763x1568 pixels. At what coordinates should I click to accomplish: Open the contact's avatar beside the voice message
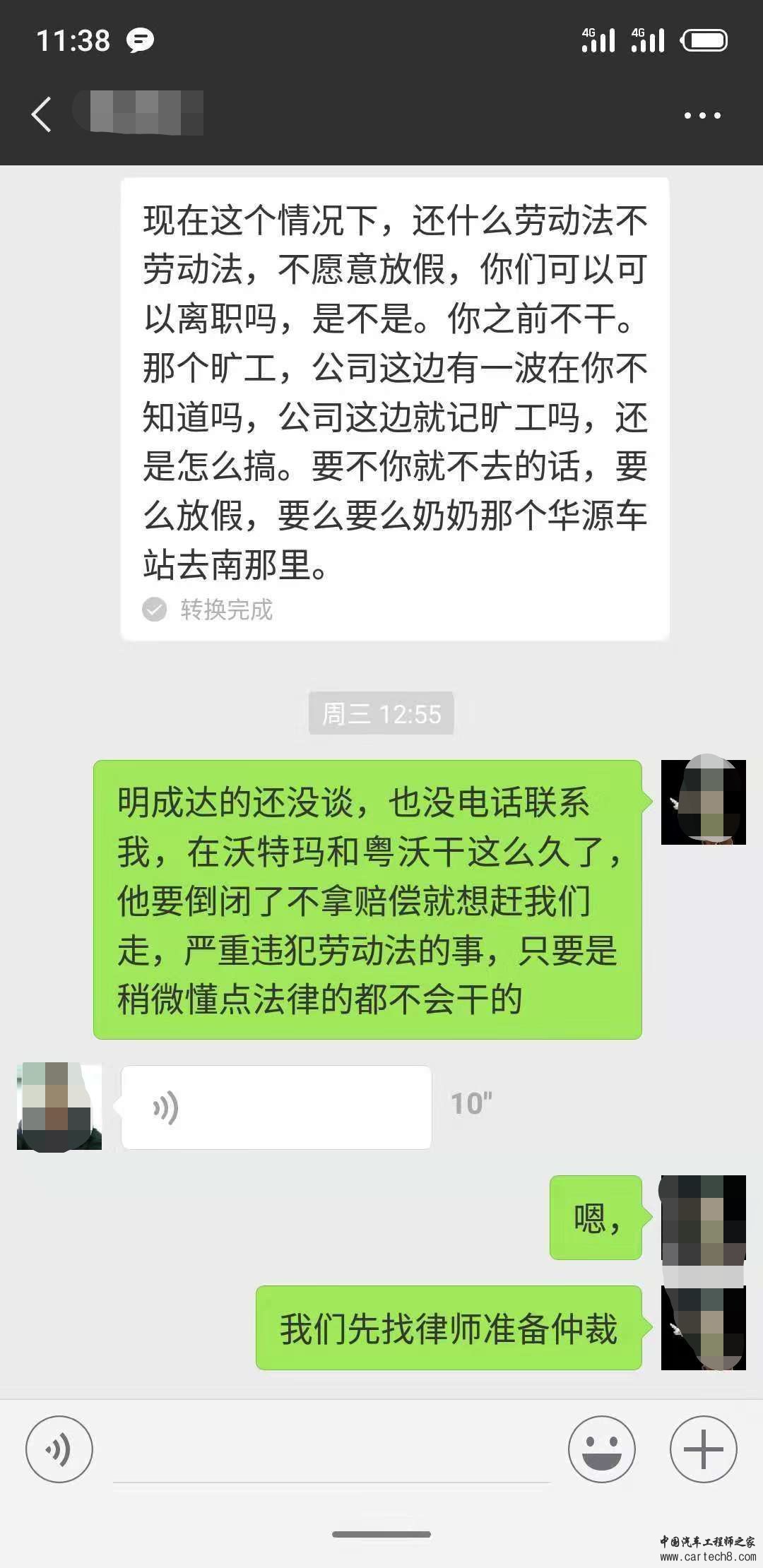(x=59, y=1105)
